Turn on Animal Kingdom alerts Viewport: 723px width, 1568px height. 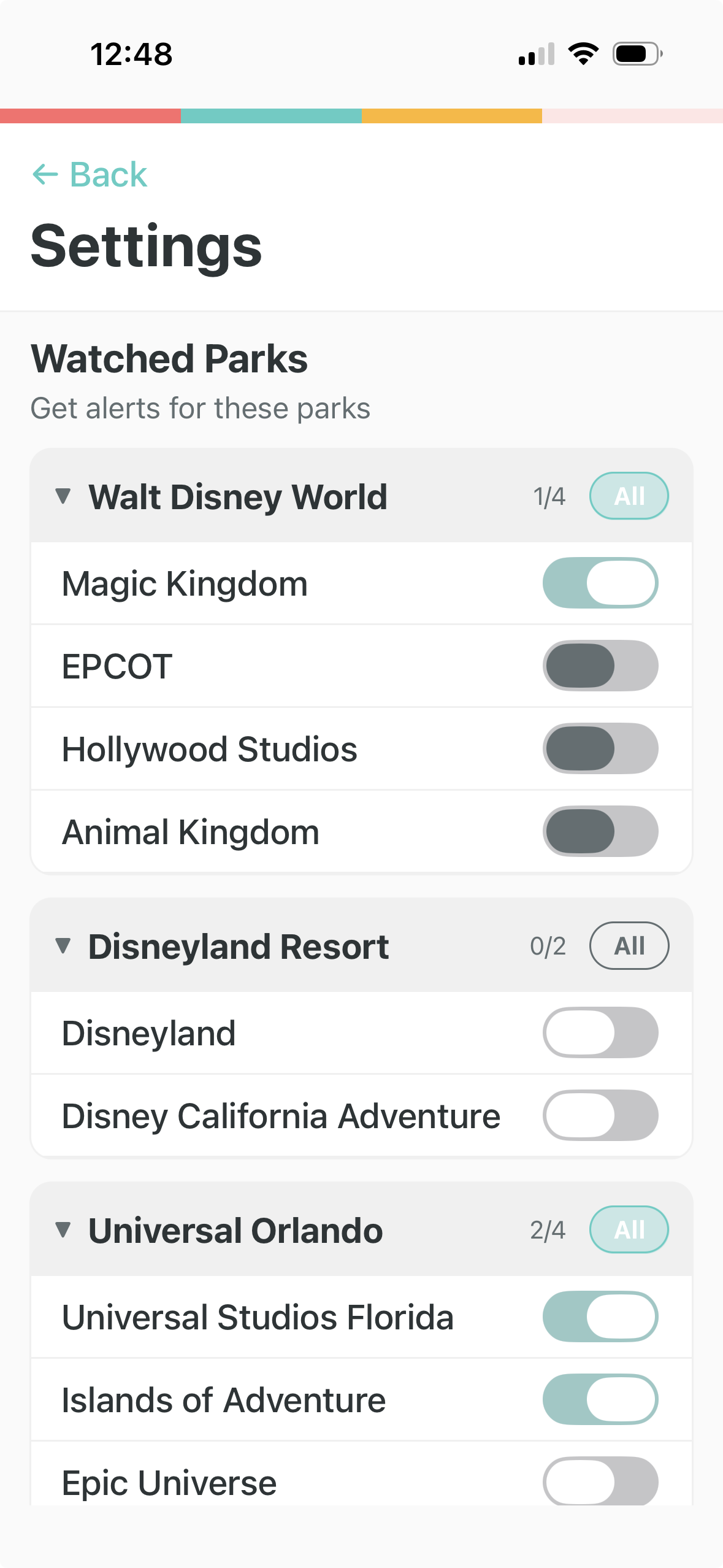click(600, 831)
